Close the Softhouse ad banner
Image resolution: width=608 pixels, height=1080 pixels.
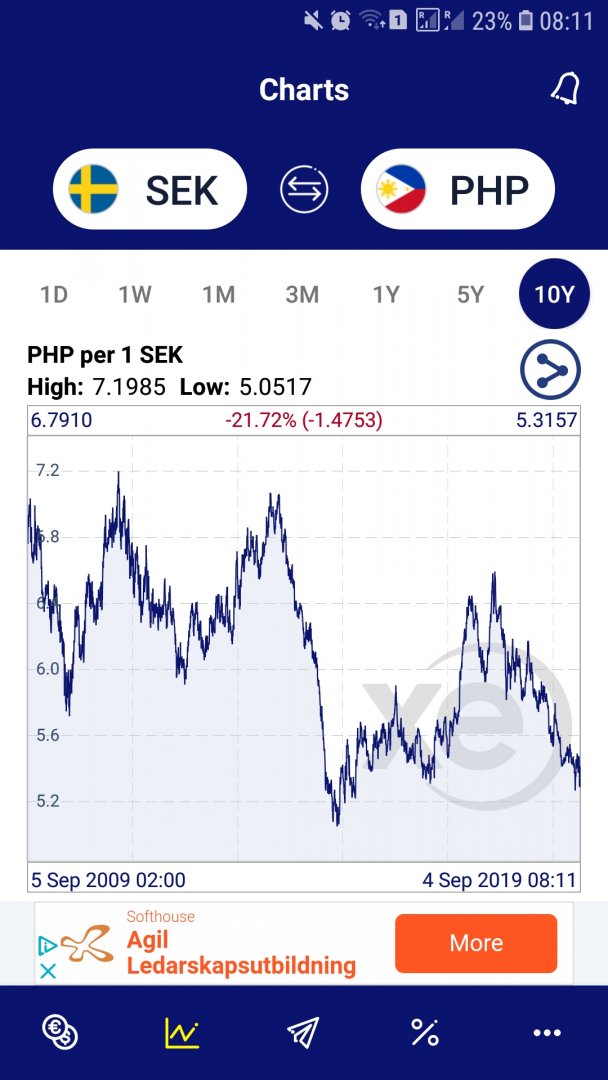tap(47, 971)
